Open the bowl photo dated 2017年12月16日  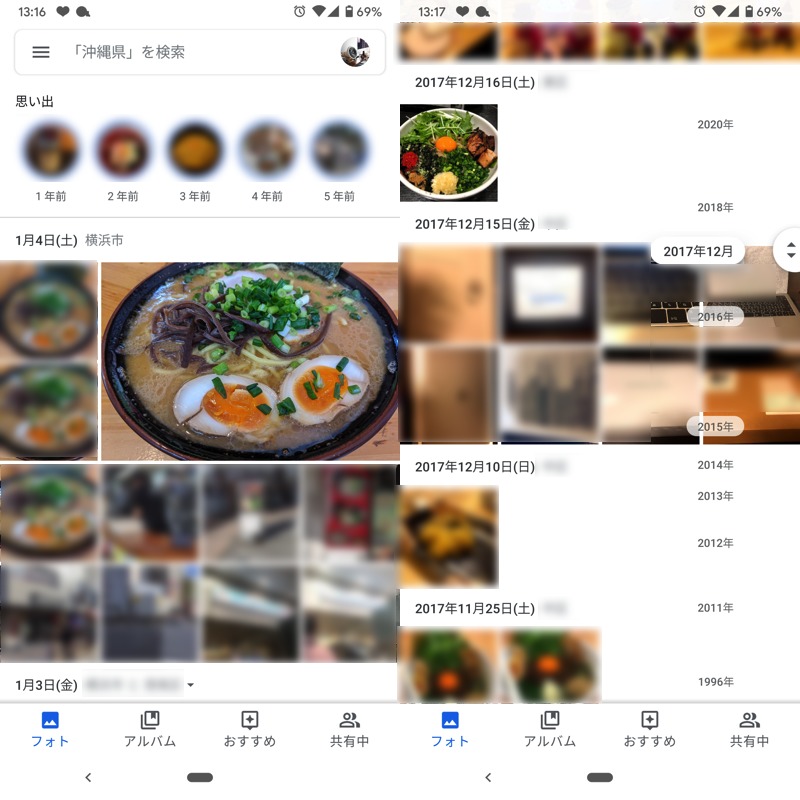pyautogui.click(x=448, y=153)
